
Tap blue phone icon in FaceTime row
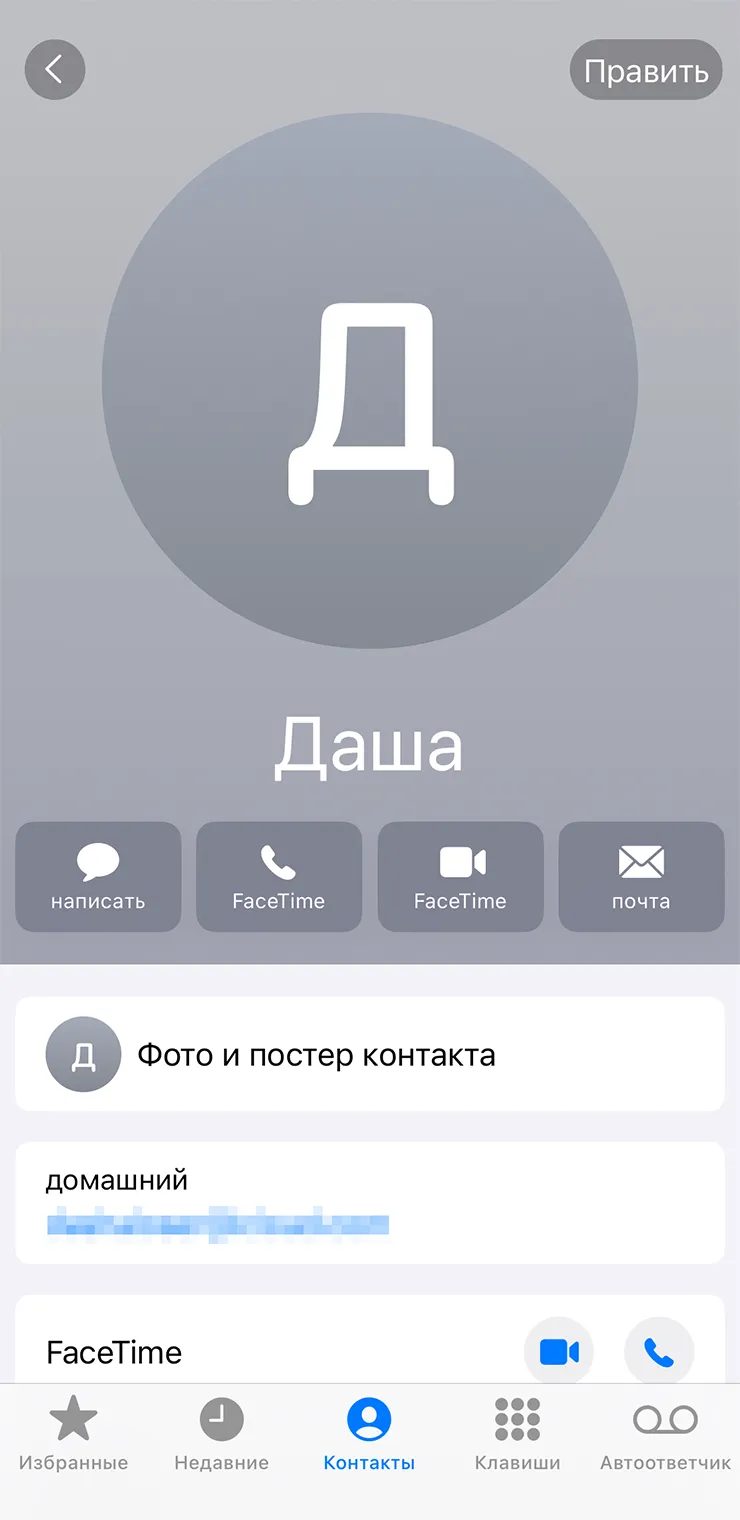[x=659, y=1352]
